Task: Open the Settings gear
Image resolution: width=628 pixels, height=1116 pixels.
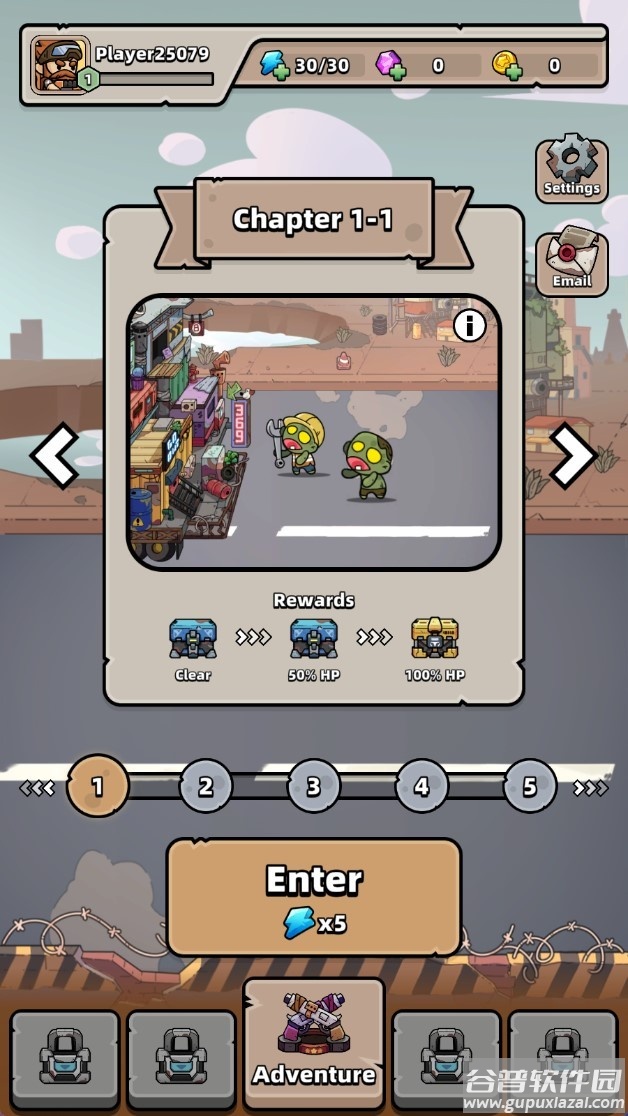Action: point(571,168)
